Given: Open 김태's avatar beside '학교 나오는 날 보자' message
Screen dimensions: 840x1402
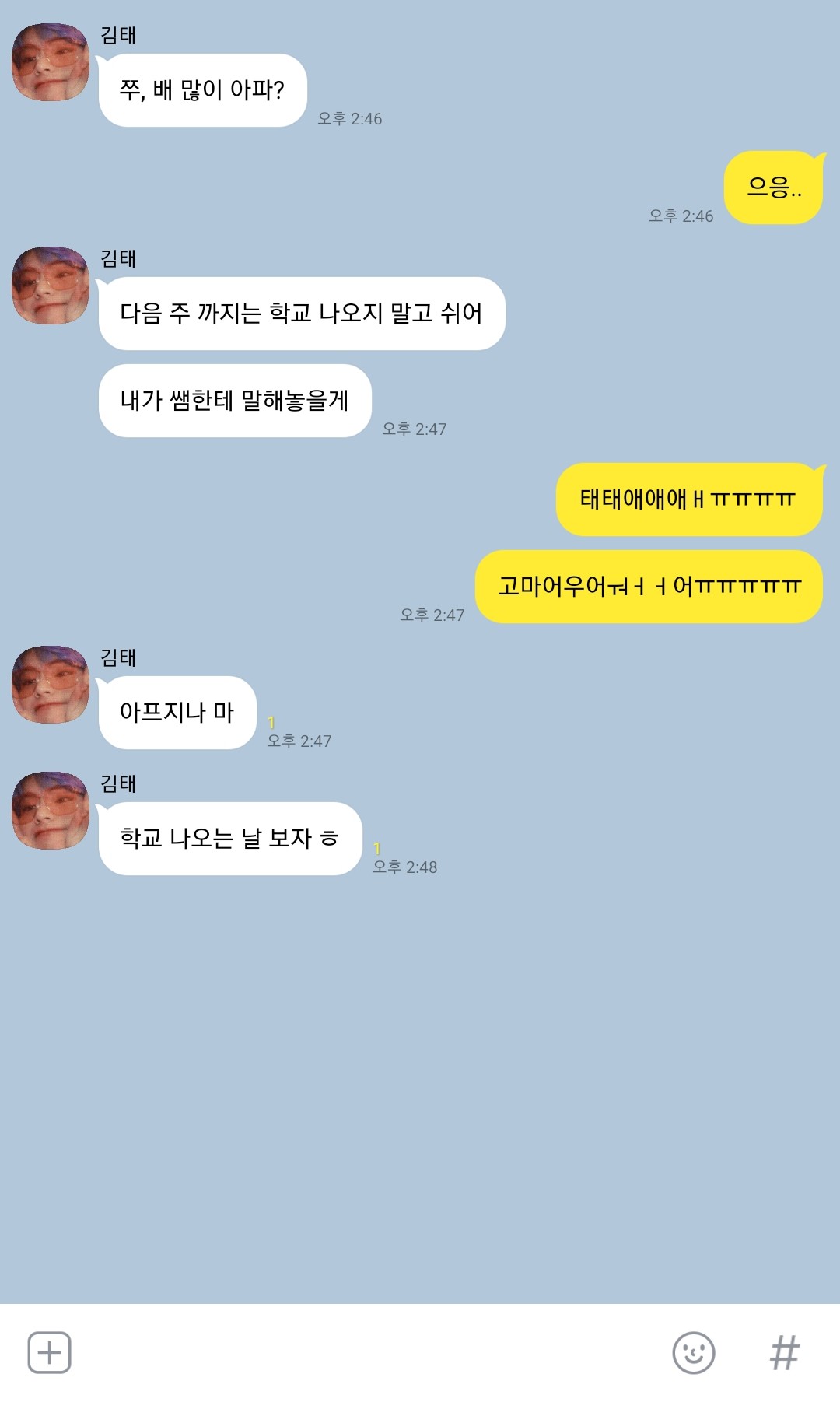Looking at the screenshot, I should point(51,811).
